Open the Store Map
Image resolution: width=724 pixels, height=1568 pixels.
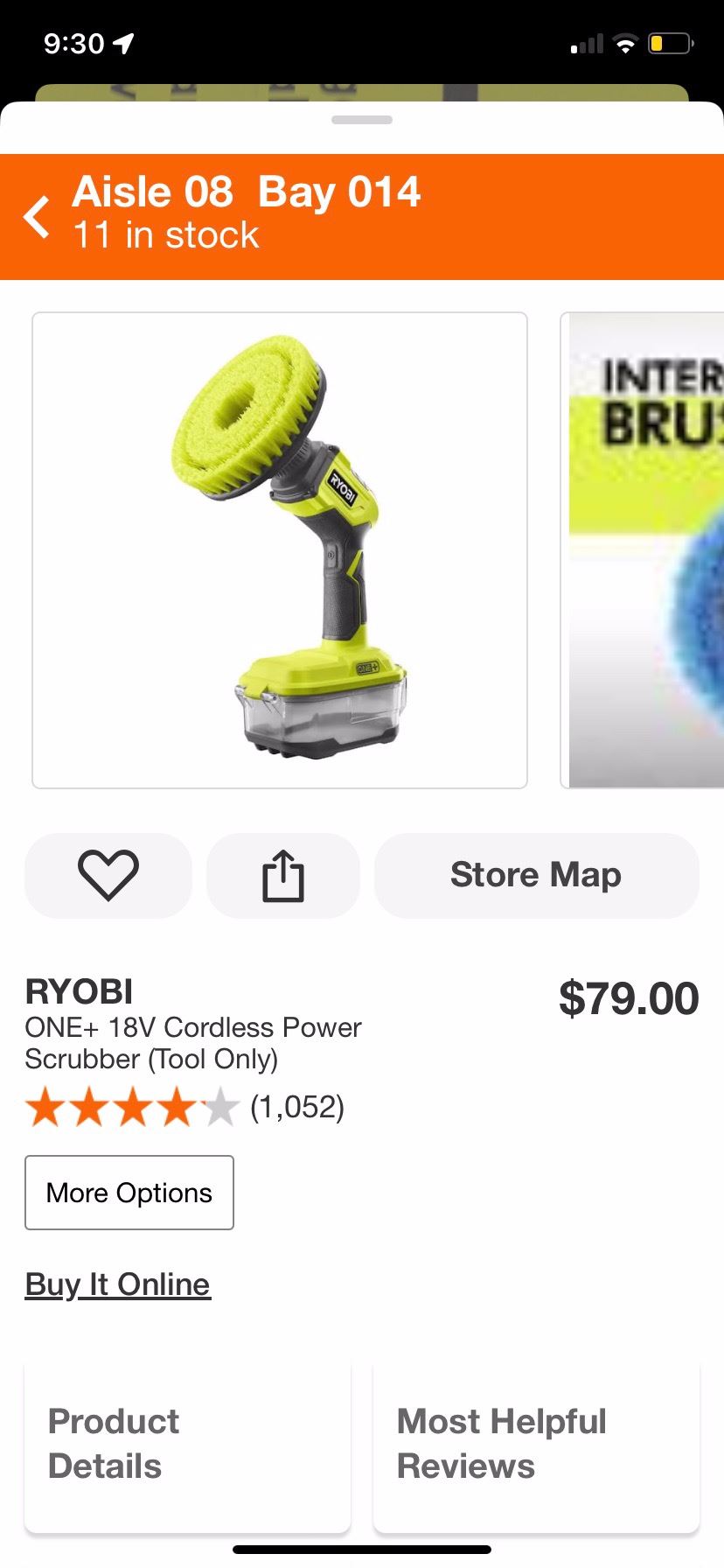536,875
